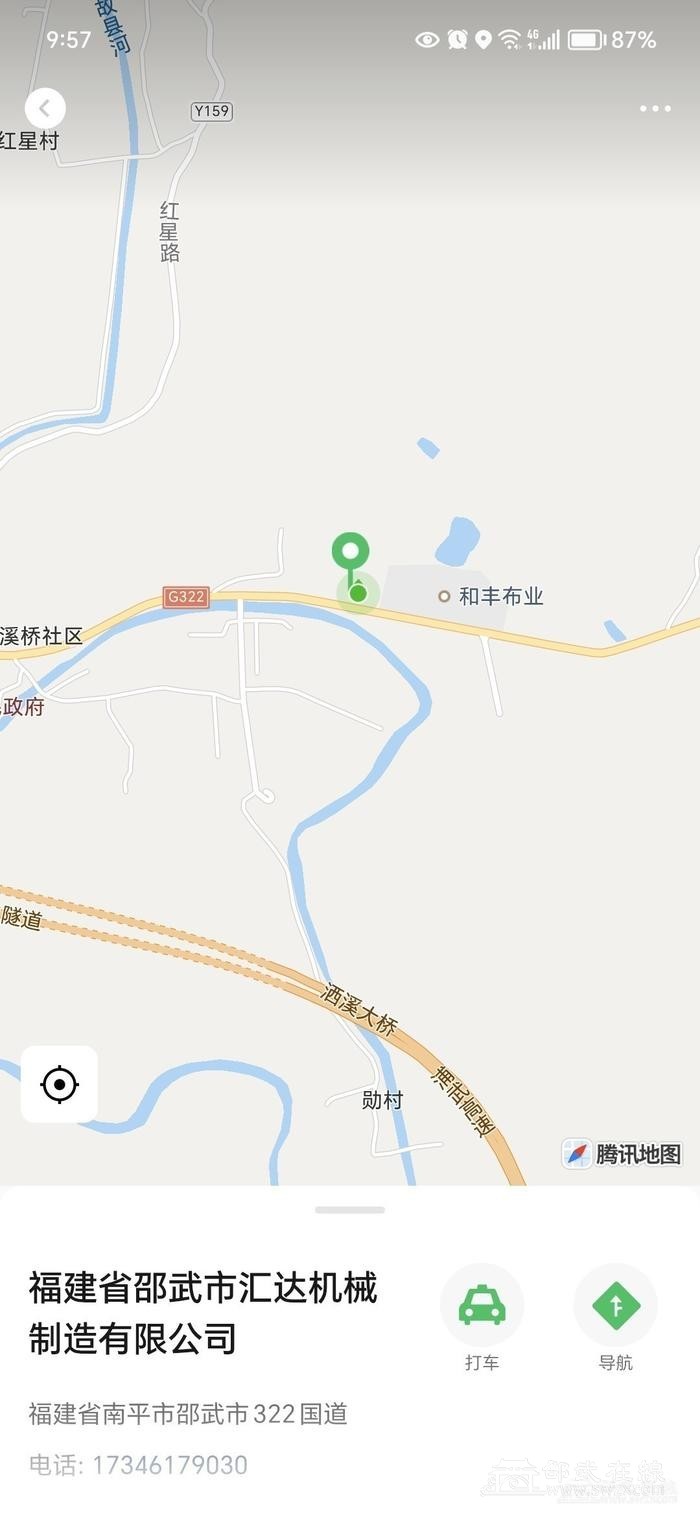
Task: Open the three-dot overflow menu
Action: pos(655,108)
